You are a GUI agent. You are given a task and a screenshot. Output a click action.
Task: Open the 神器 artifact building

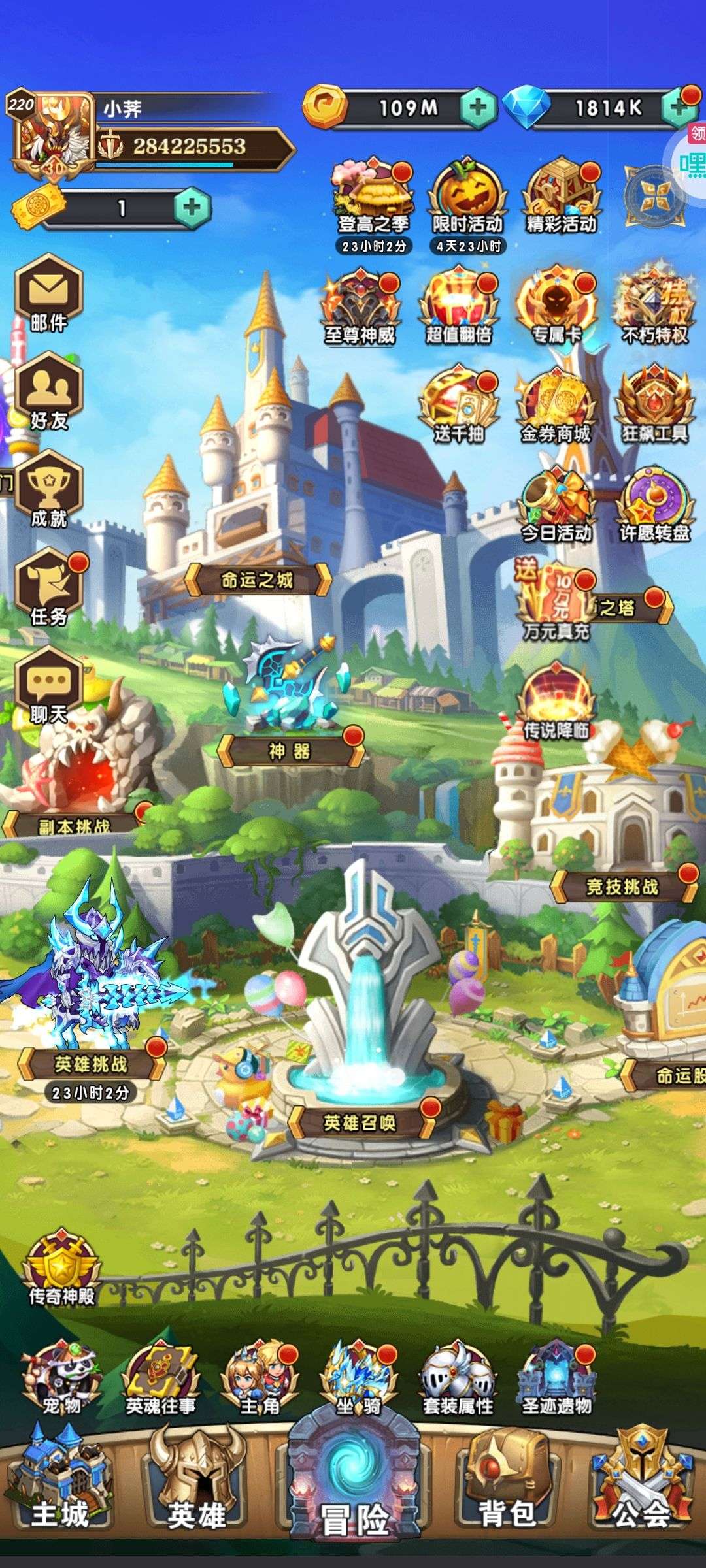[291, 751]
